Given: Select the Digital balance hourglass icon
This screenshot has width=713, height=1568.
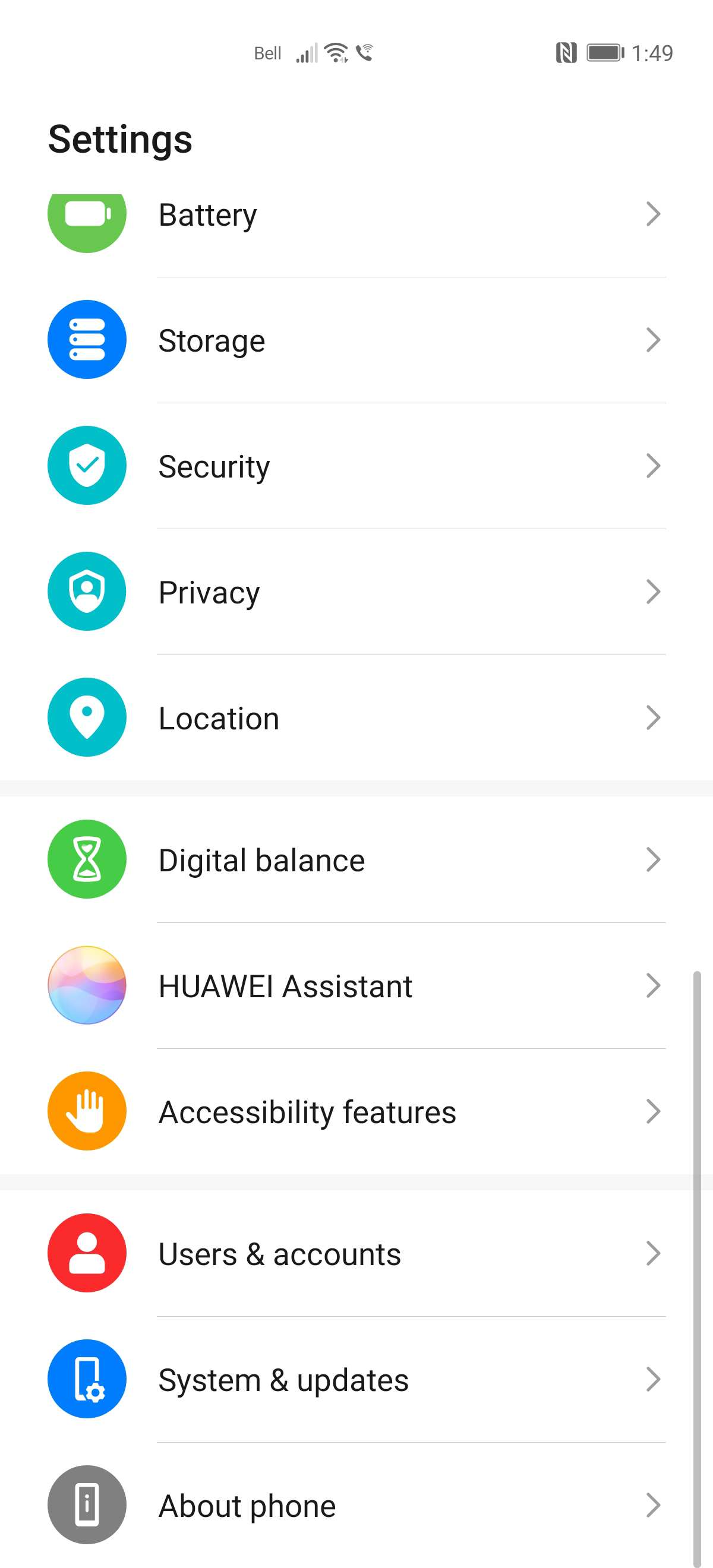Looking at the screenshot, I should click(87, 859).
